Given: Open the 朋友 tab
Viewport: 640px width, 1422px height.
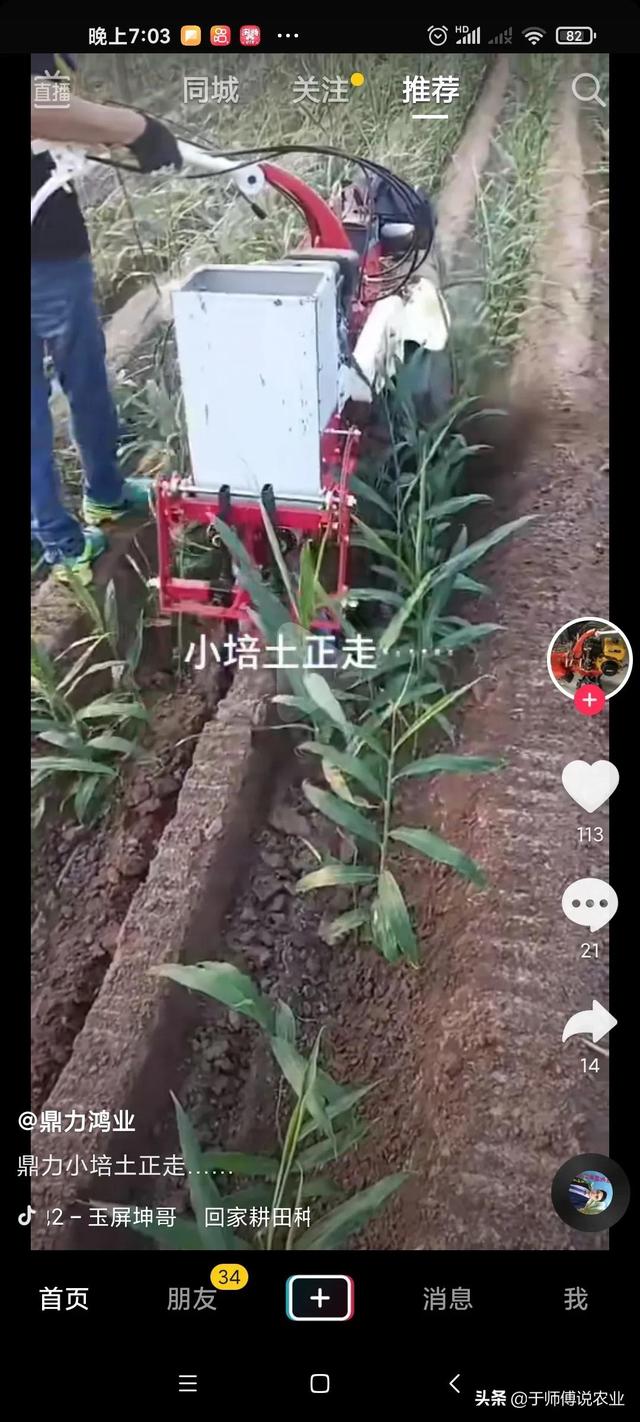Looking at the screenshot, I should pyautogui.click(x=192, y=1298).
